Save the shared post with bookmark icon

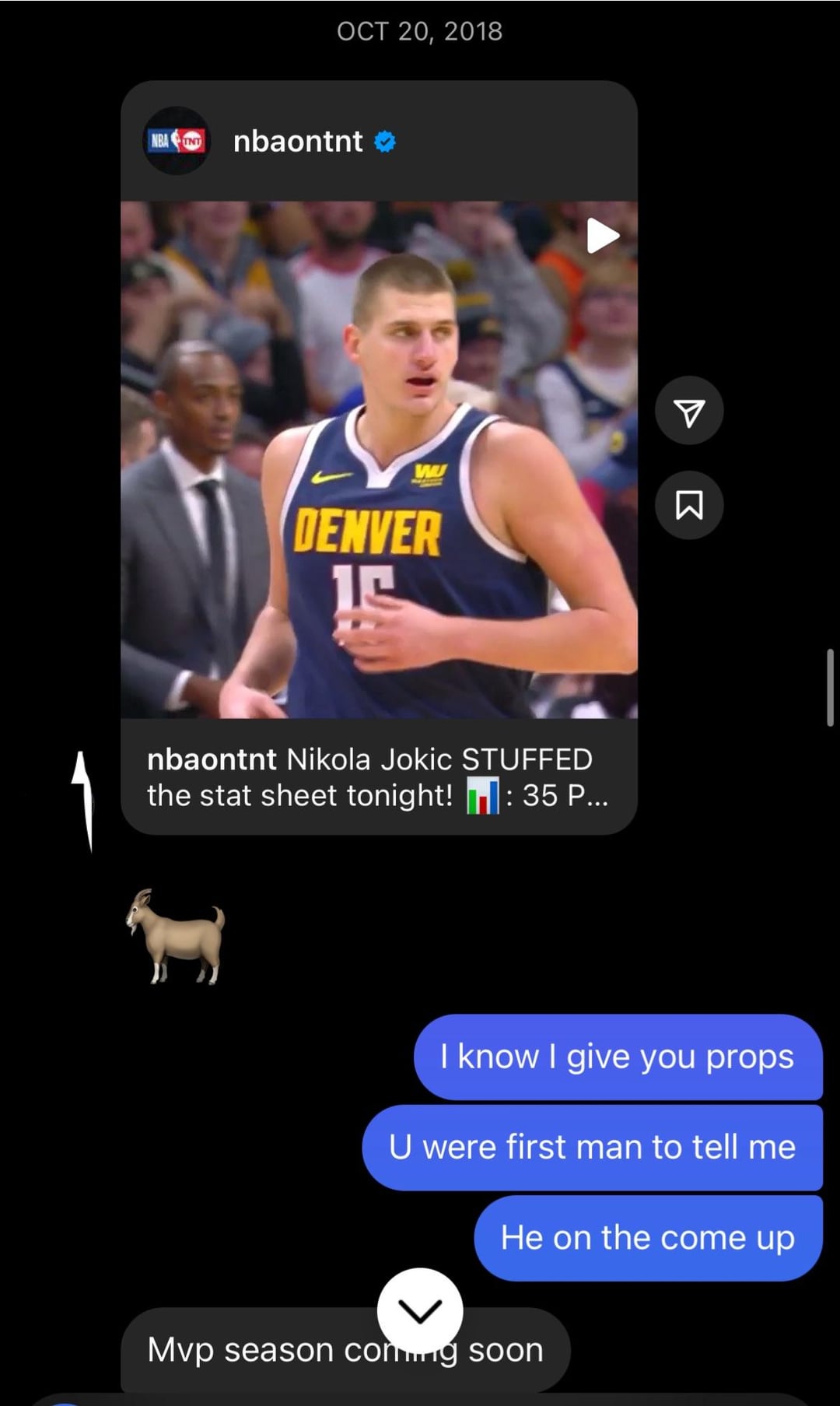pyautogui.click(x=689, y=505)
